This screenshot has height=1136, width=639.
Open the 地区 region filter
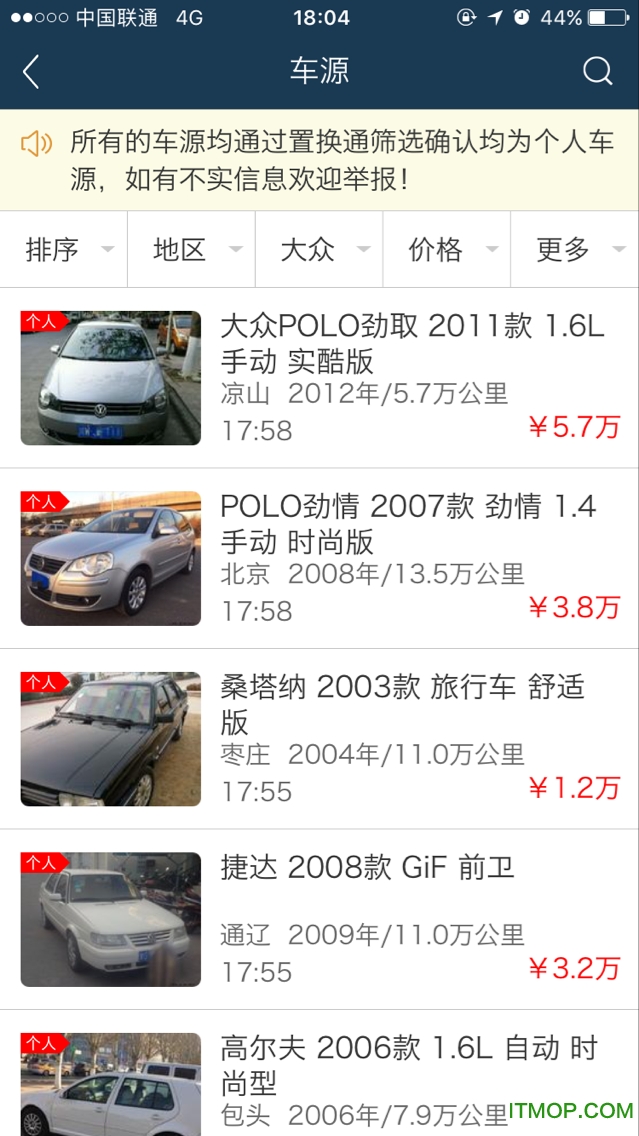tap(191, 249)
